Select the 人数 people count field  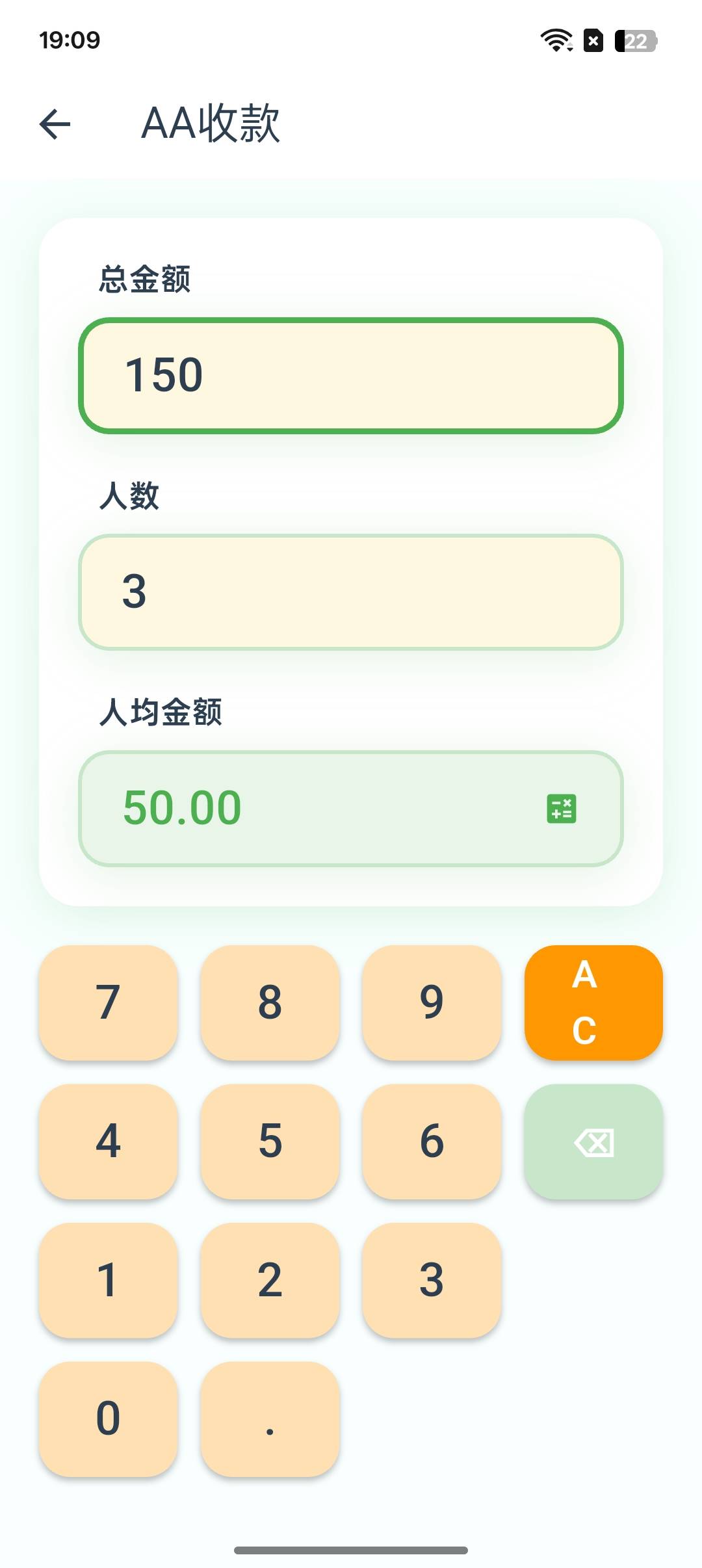click(x=351, y=592)
